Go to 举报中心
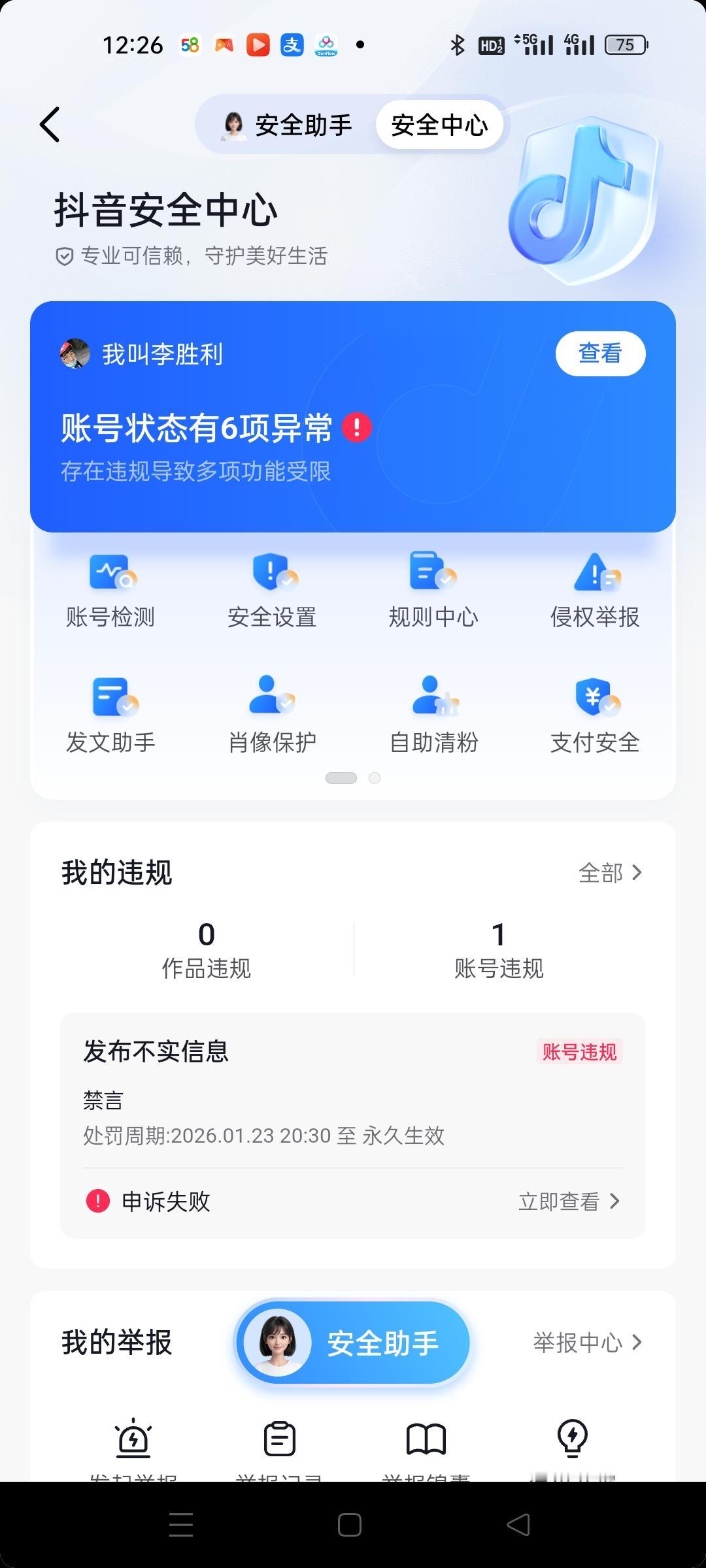This screenshot has height=1568, width=706. pos(587,1343)
